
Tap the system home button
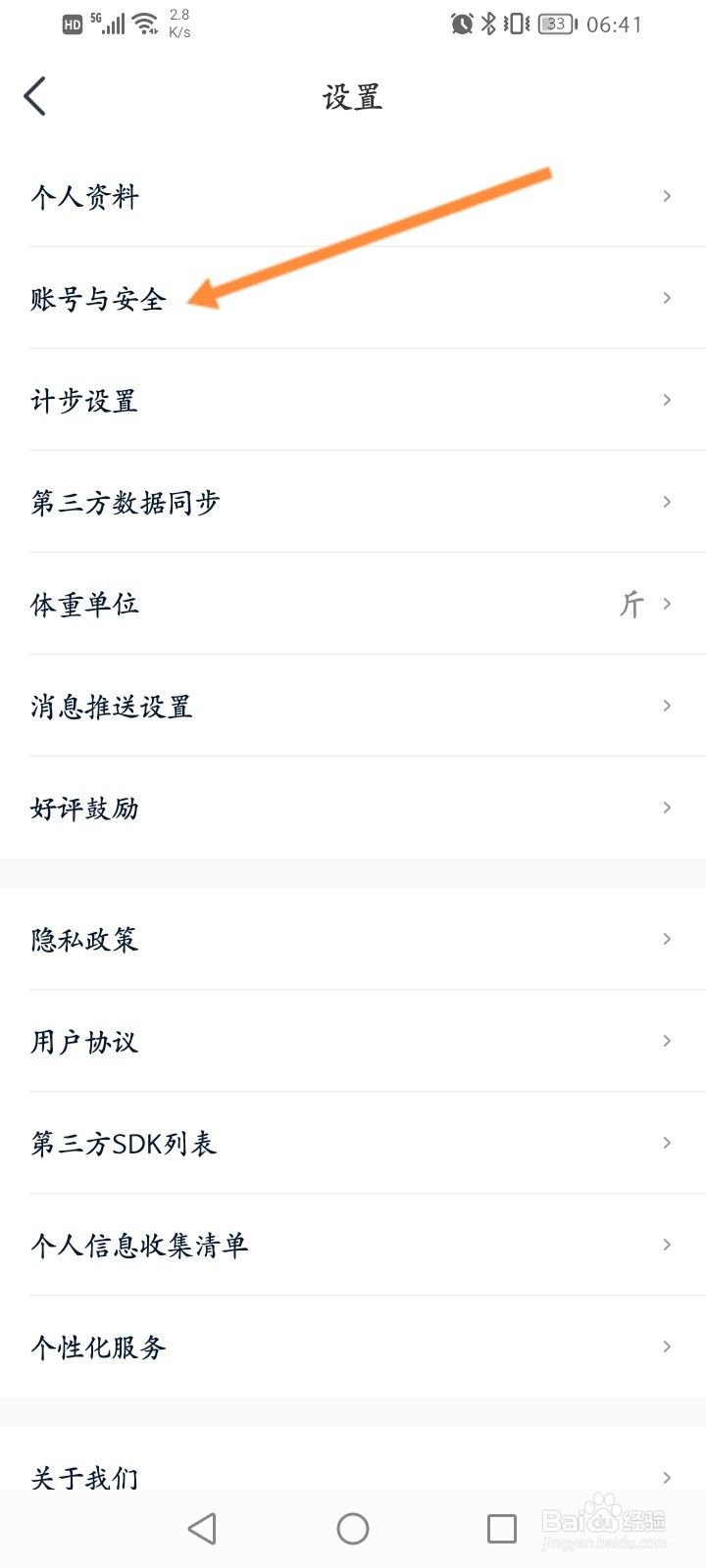pos(353,1529)
